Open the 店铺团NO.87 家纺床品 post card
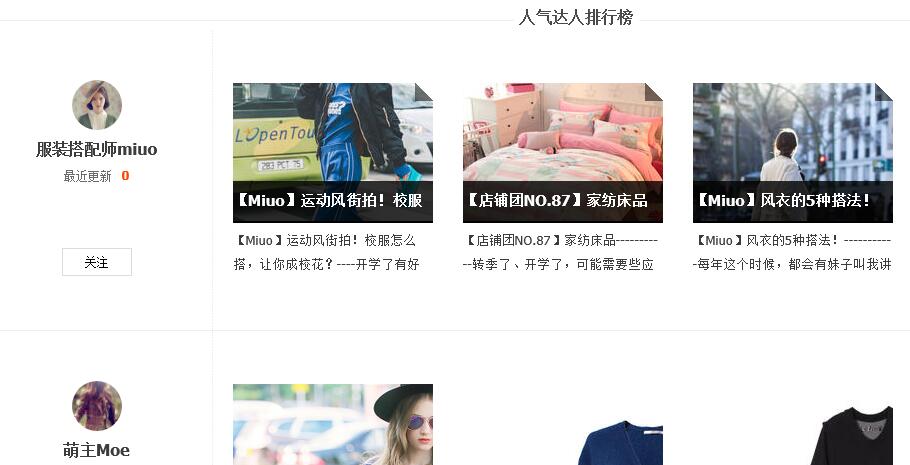This screenshot has height=465, width=910. [562, 152]
